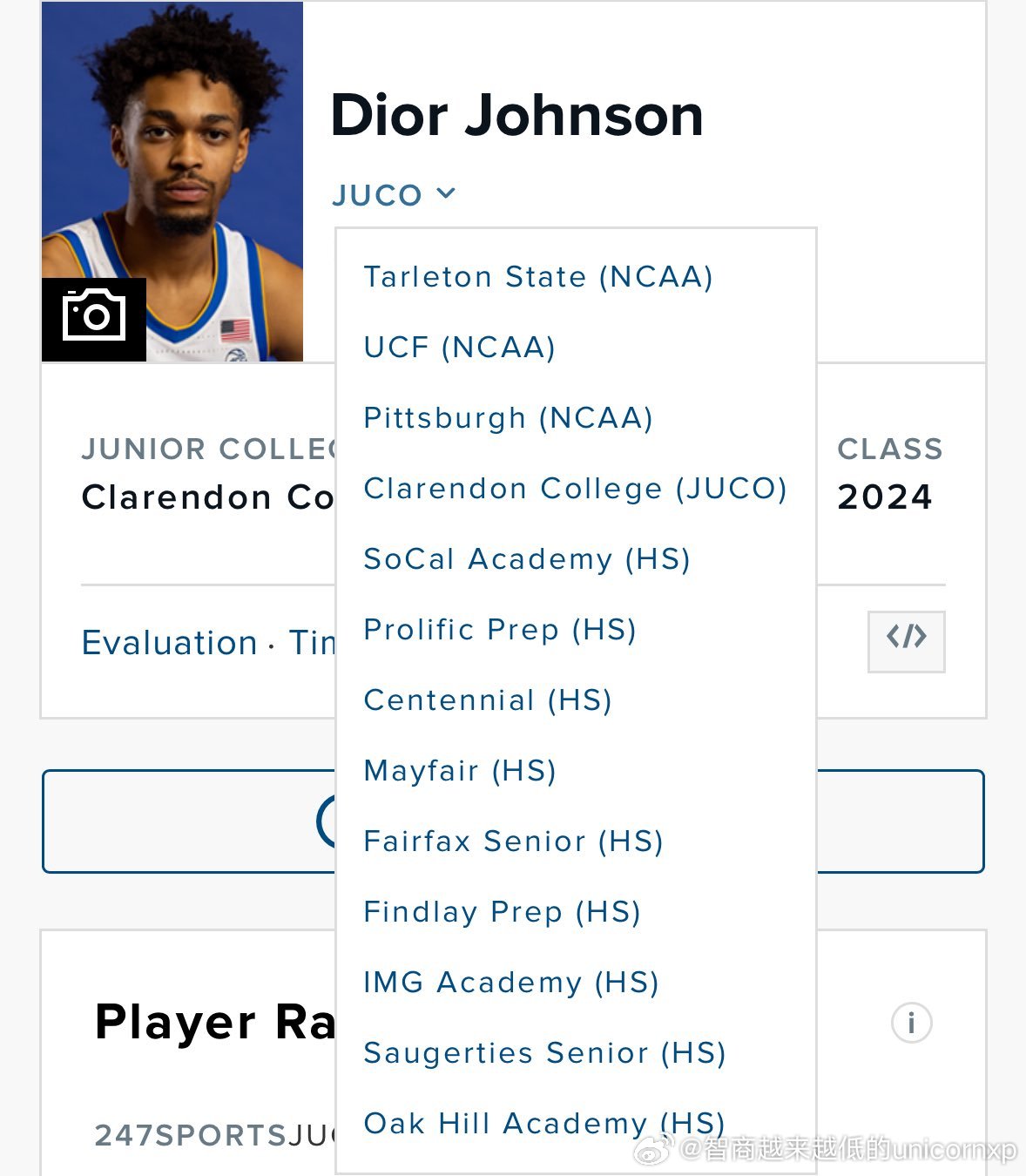This screenshot has height=1176, width=1026.
Task: Click the Dior Johnson player name
Action: coord(519,114)
